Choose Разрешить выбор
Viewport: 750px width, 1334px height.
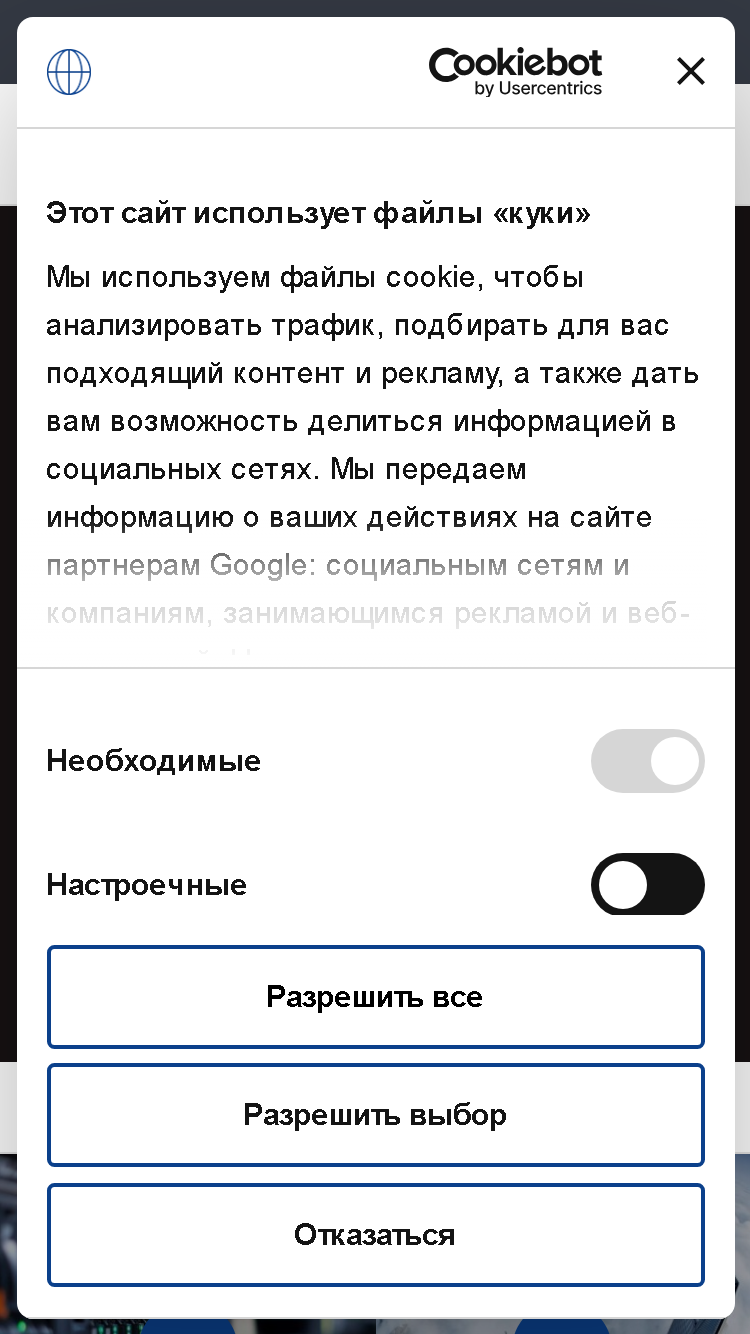click(375, 1115)
